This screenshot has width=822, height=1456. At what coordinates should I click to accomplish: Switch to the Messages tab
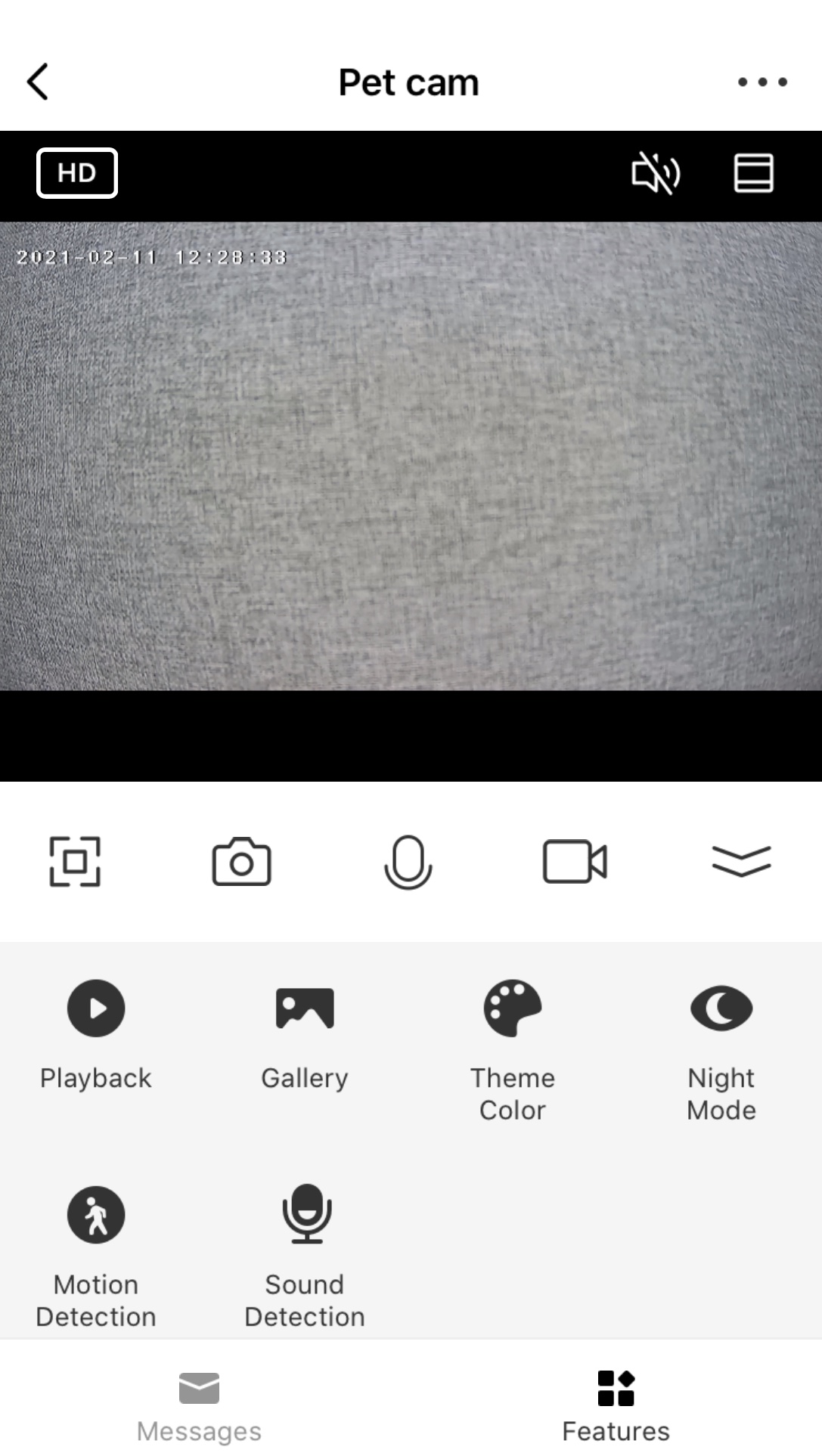click(x=200, y=1406)
